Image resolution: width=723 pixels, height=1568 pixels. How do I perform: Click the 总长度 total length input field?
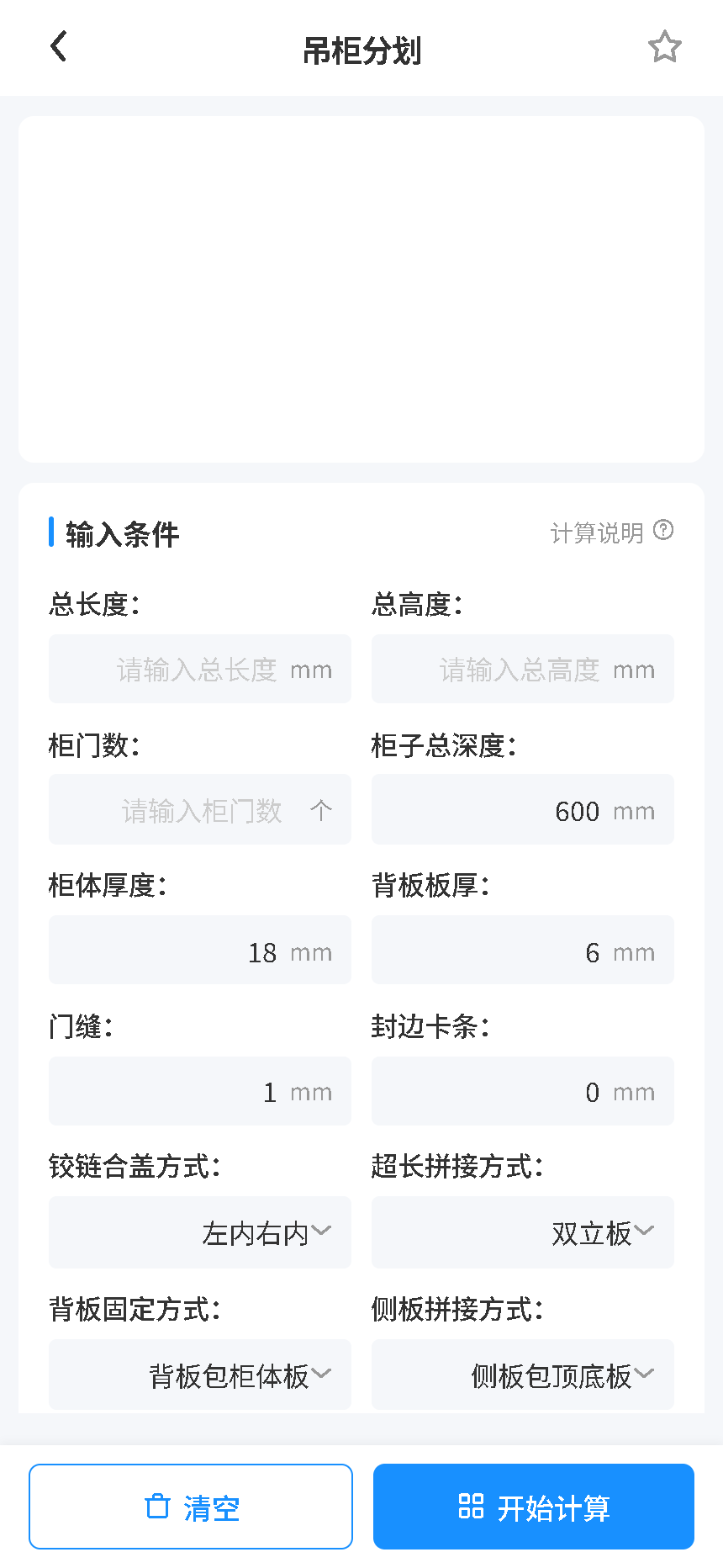click(x=199, y=668)
